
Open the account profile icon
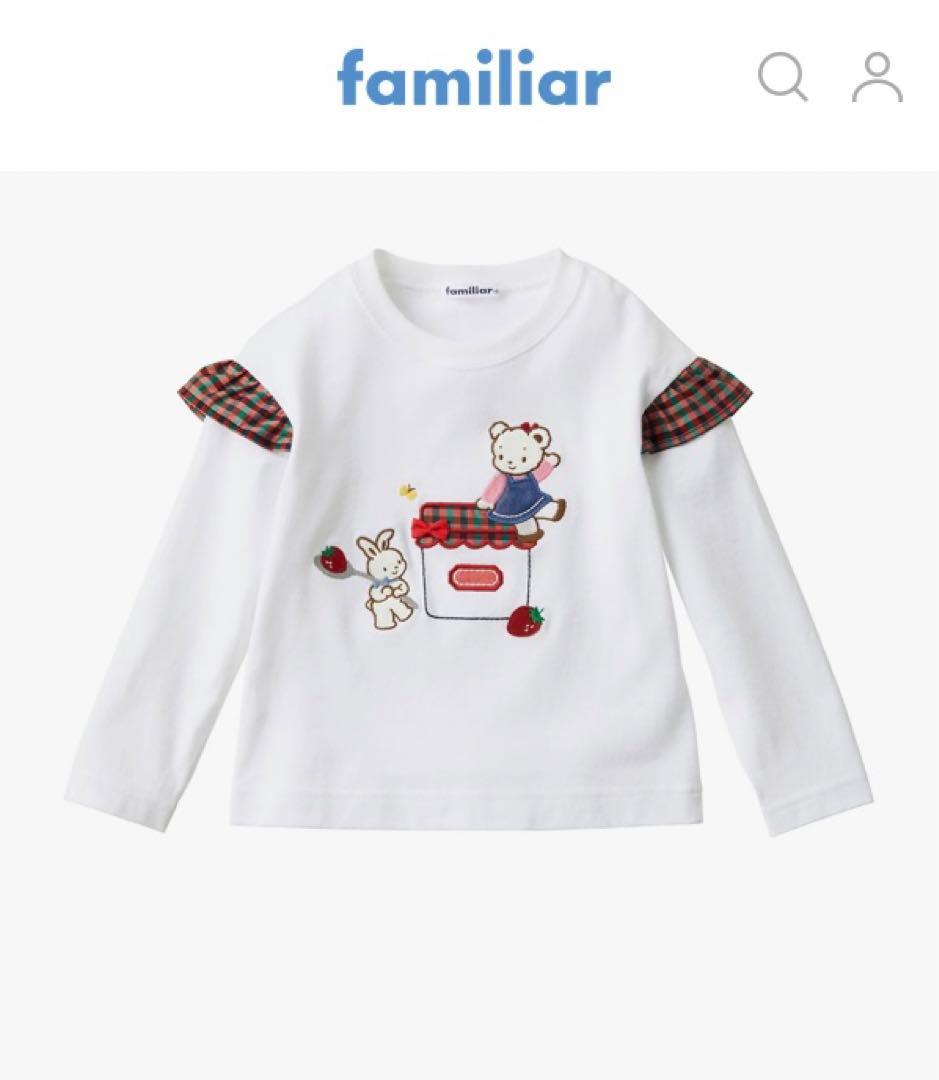tap(877, 78)
